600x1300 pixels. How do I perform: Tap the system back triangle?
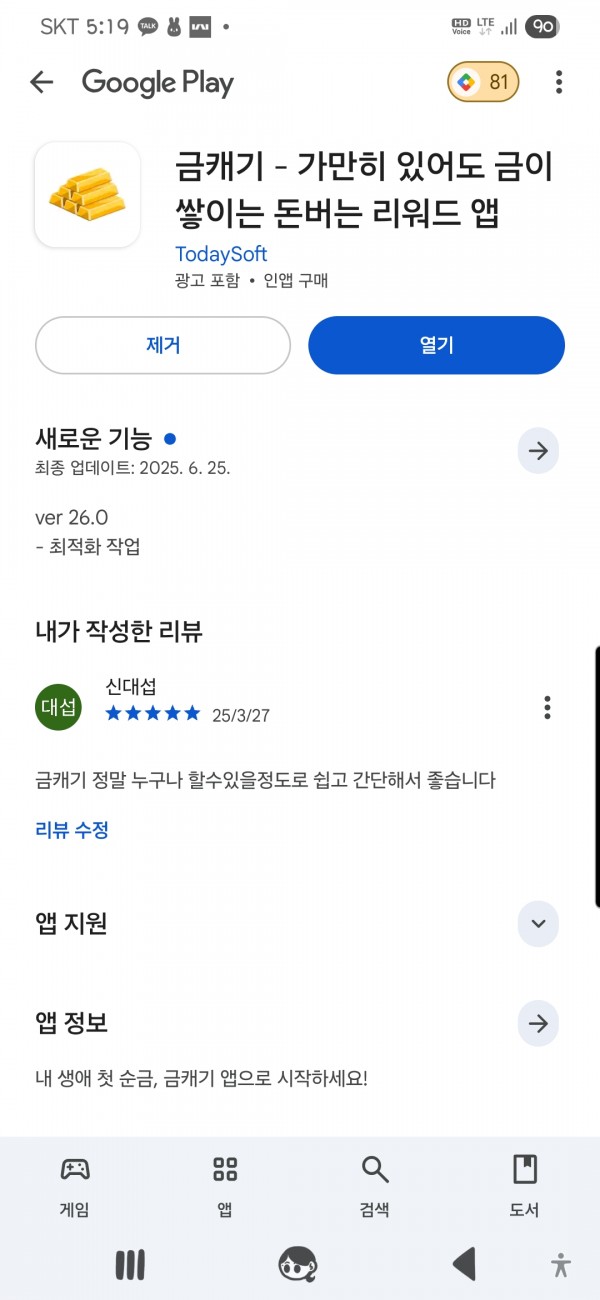pos(464,1264)
